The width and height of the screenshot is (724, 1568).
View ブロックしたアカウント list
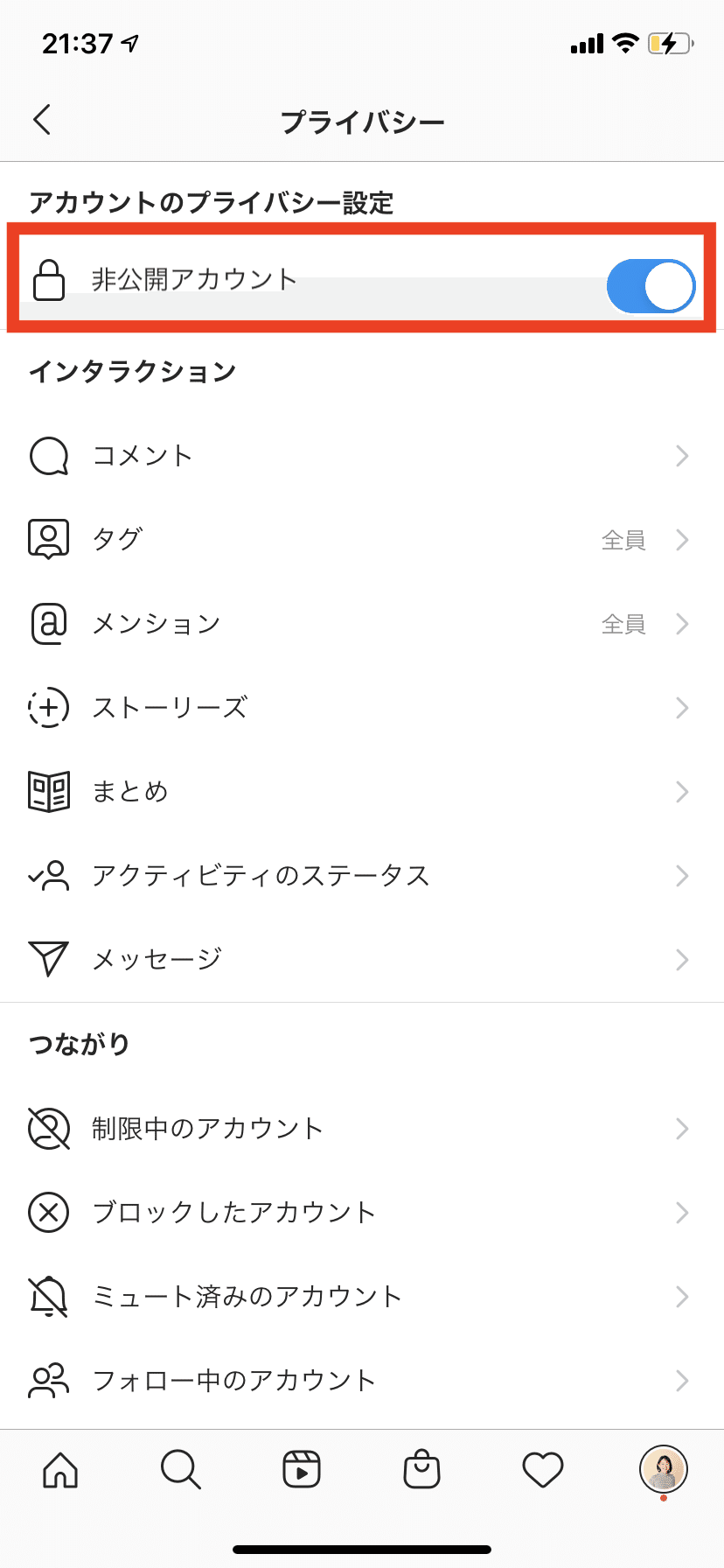coord(361,1213)
